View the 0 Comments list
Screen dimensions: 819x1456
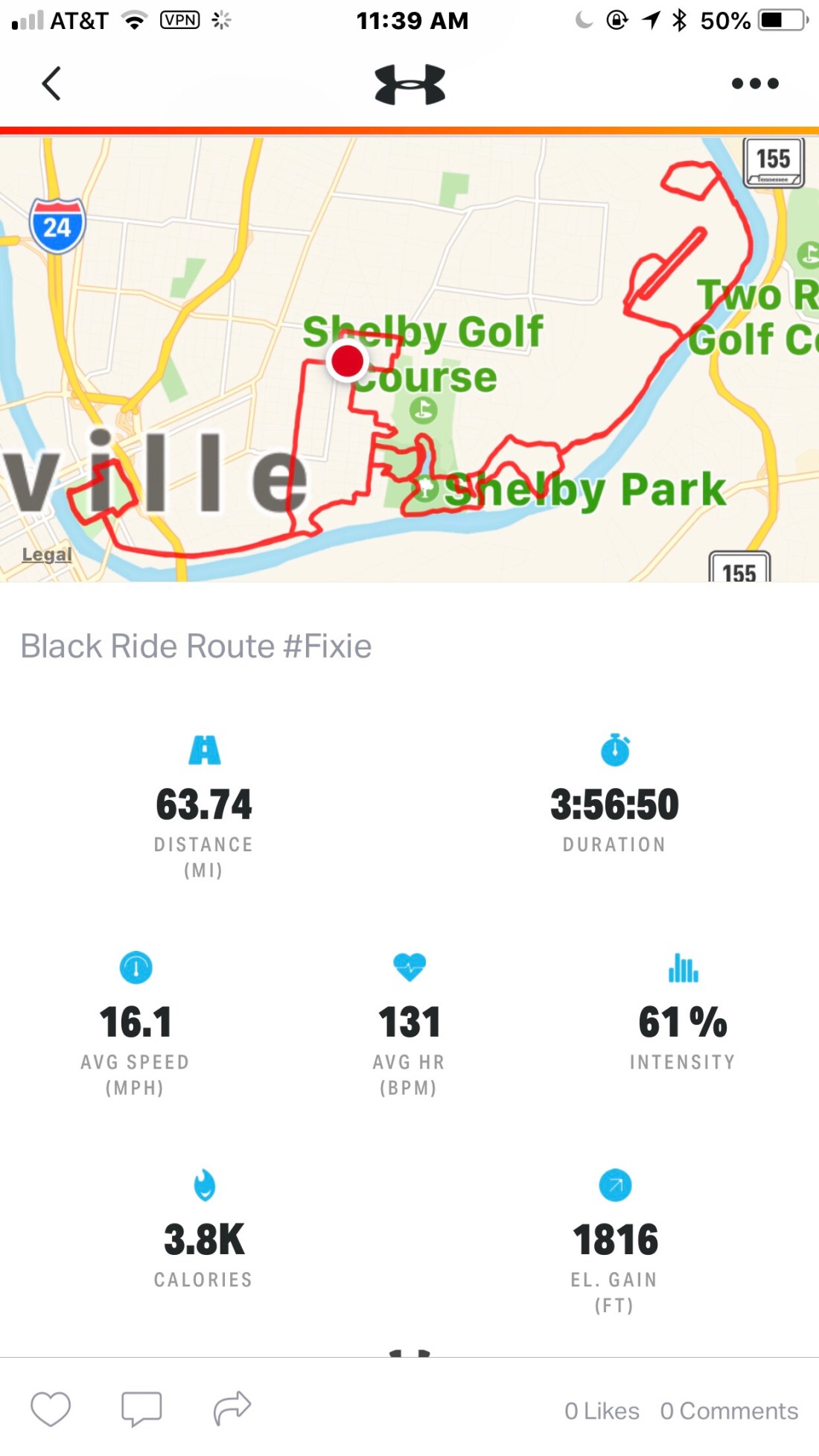(x=728, y=1411)
